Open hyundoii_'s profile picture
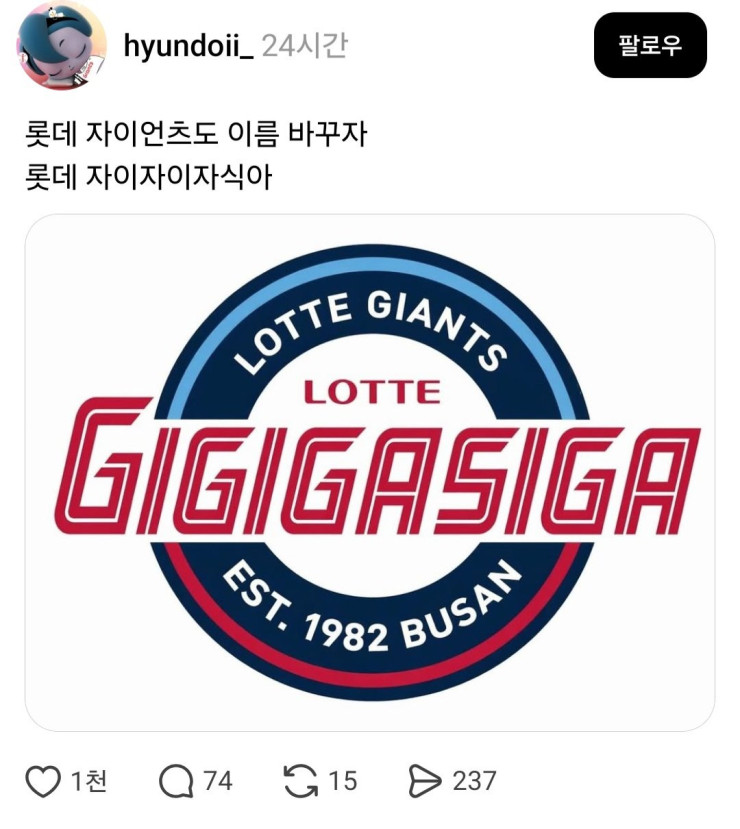 tap(62, 46)
